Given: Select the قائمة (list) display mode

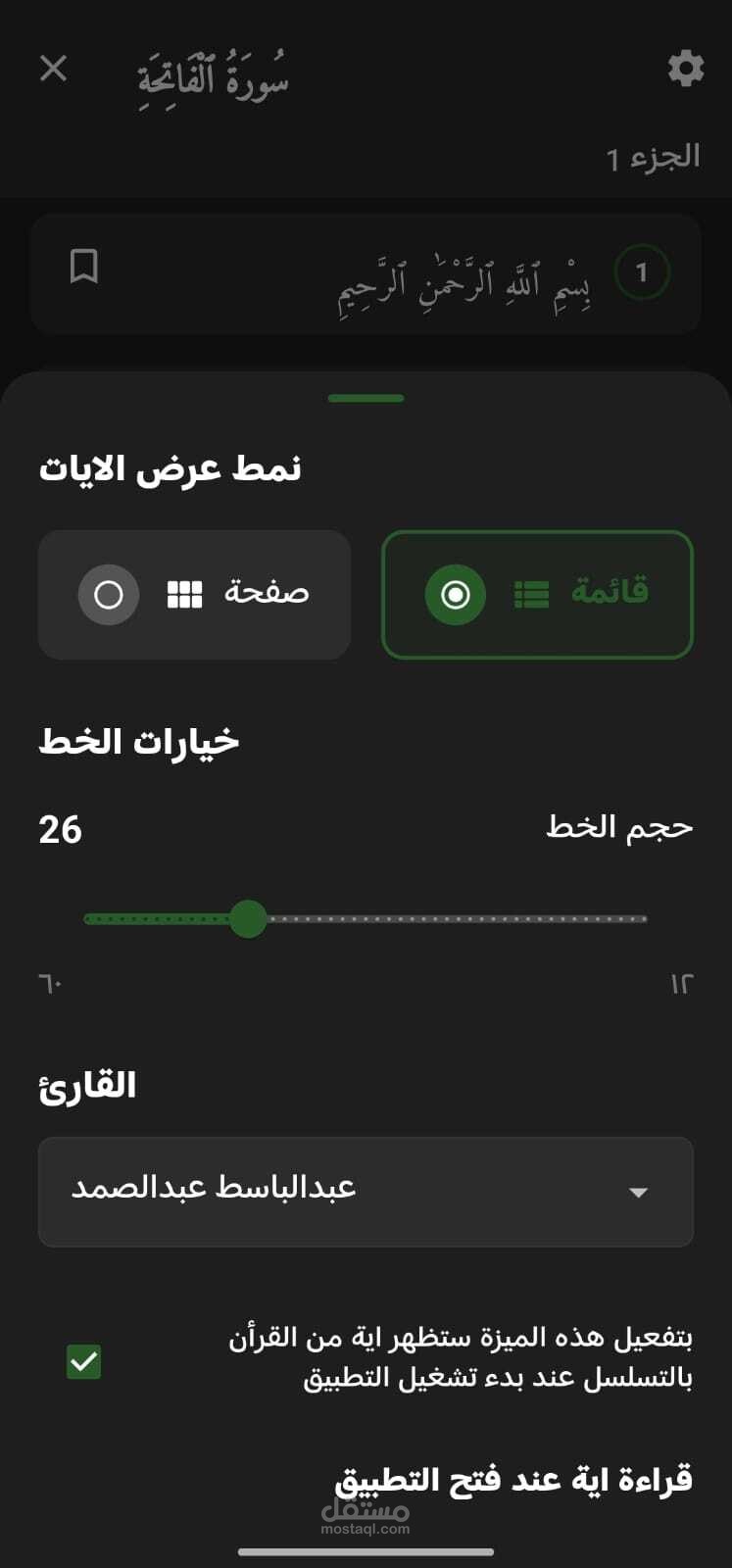Looking at the screenshot, I should pos(537,595).
